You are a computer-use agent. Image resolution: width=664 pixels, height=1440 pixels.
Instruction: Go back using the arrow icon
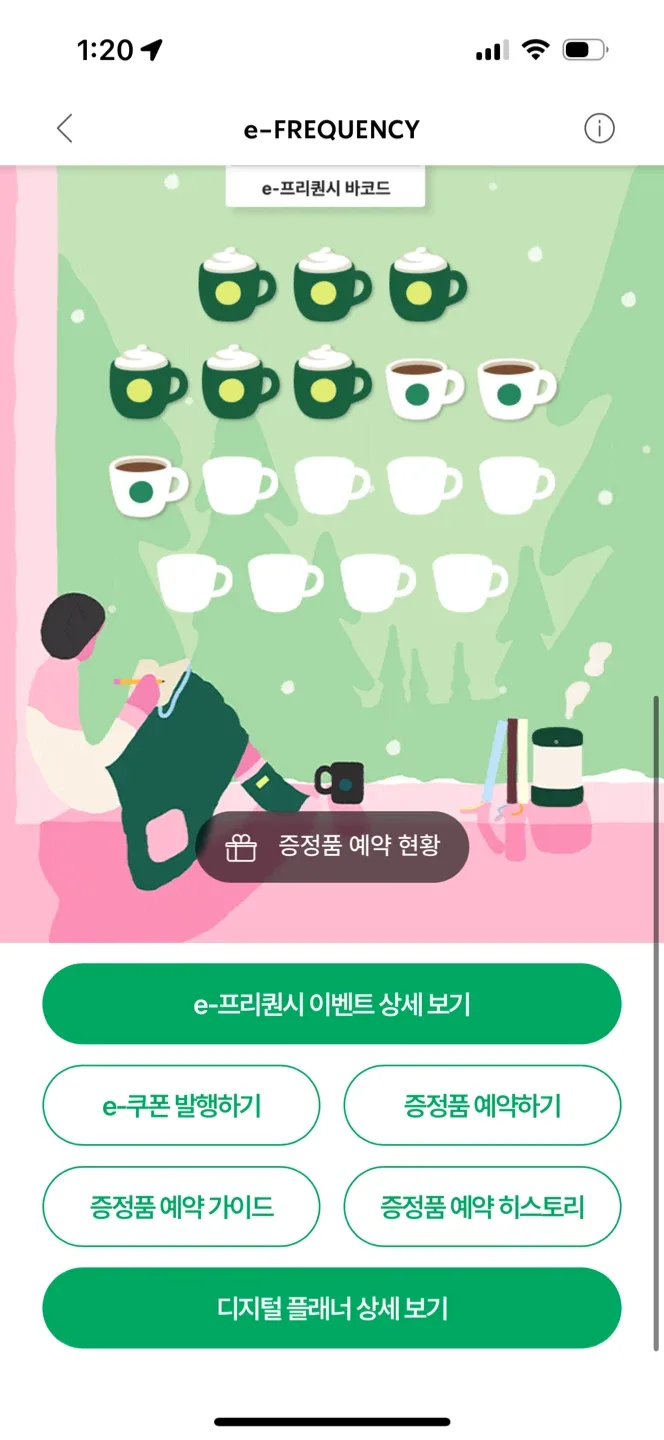click(x=65, y=129)
